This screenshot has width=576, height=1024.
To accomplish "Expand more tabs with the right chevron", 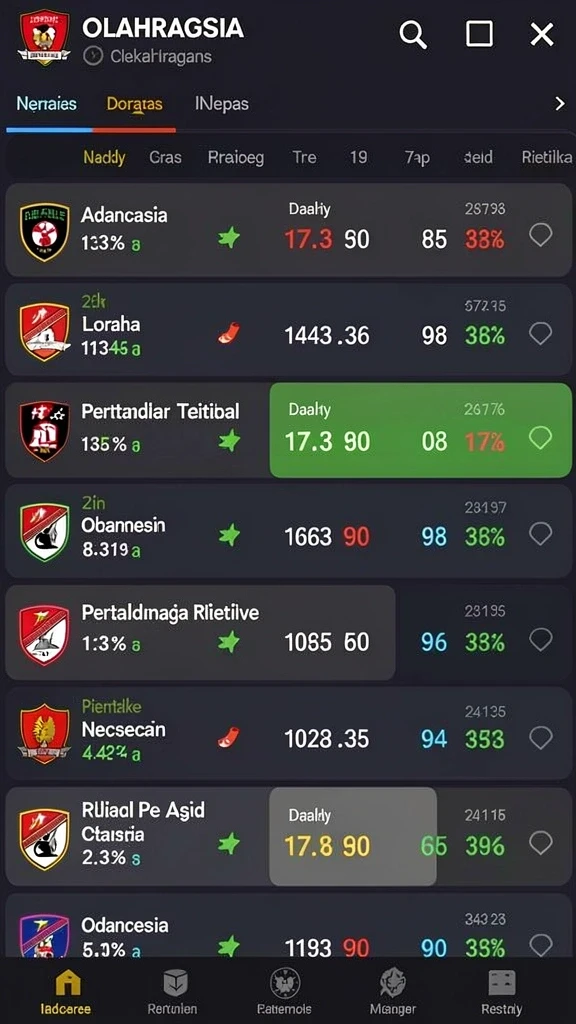I will [559, 103].
